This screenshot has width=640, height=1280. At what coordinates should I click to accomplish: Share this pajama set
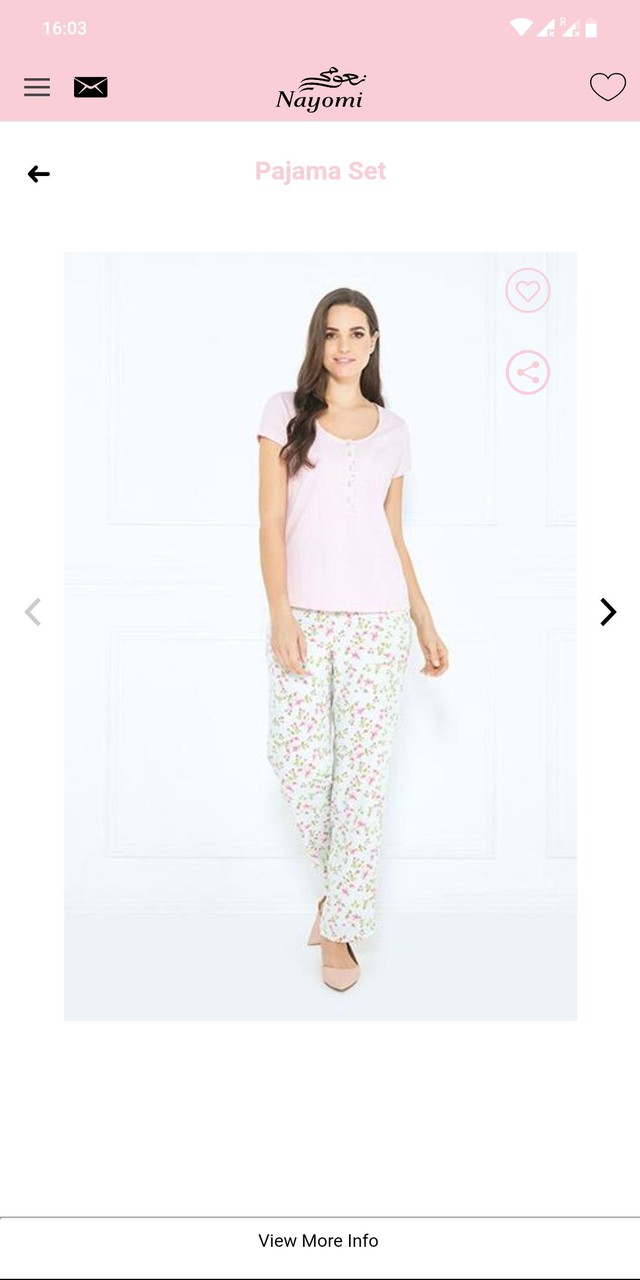coord(528,373)
